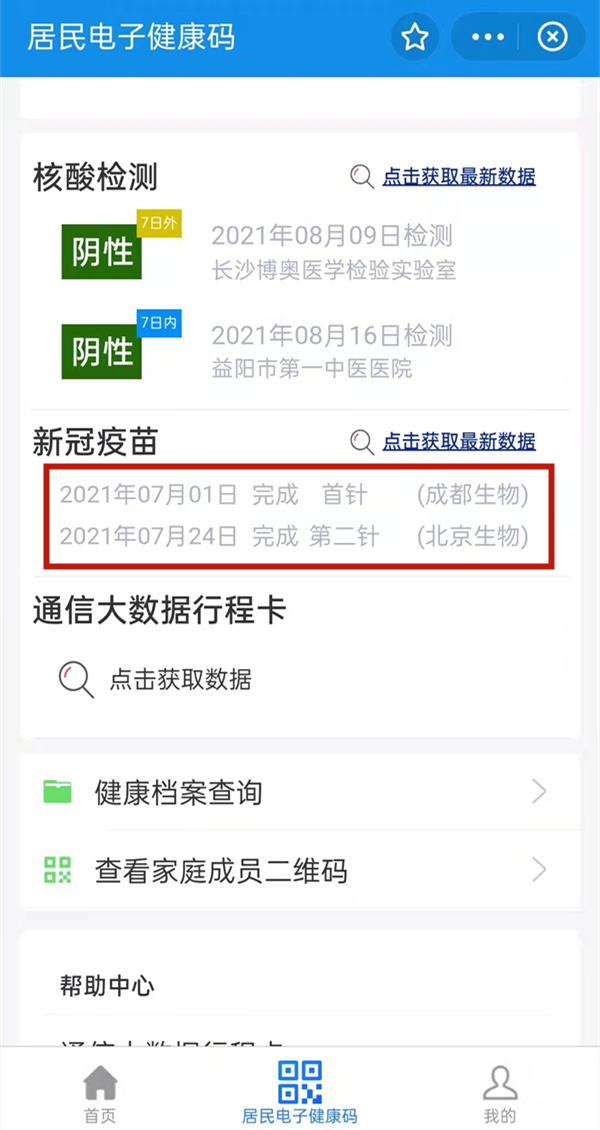Close the mini program
This screenshot has height=1130, width=600.
552,38
